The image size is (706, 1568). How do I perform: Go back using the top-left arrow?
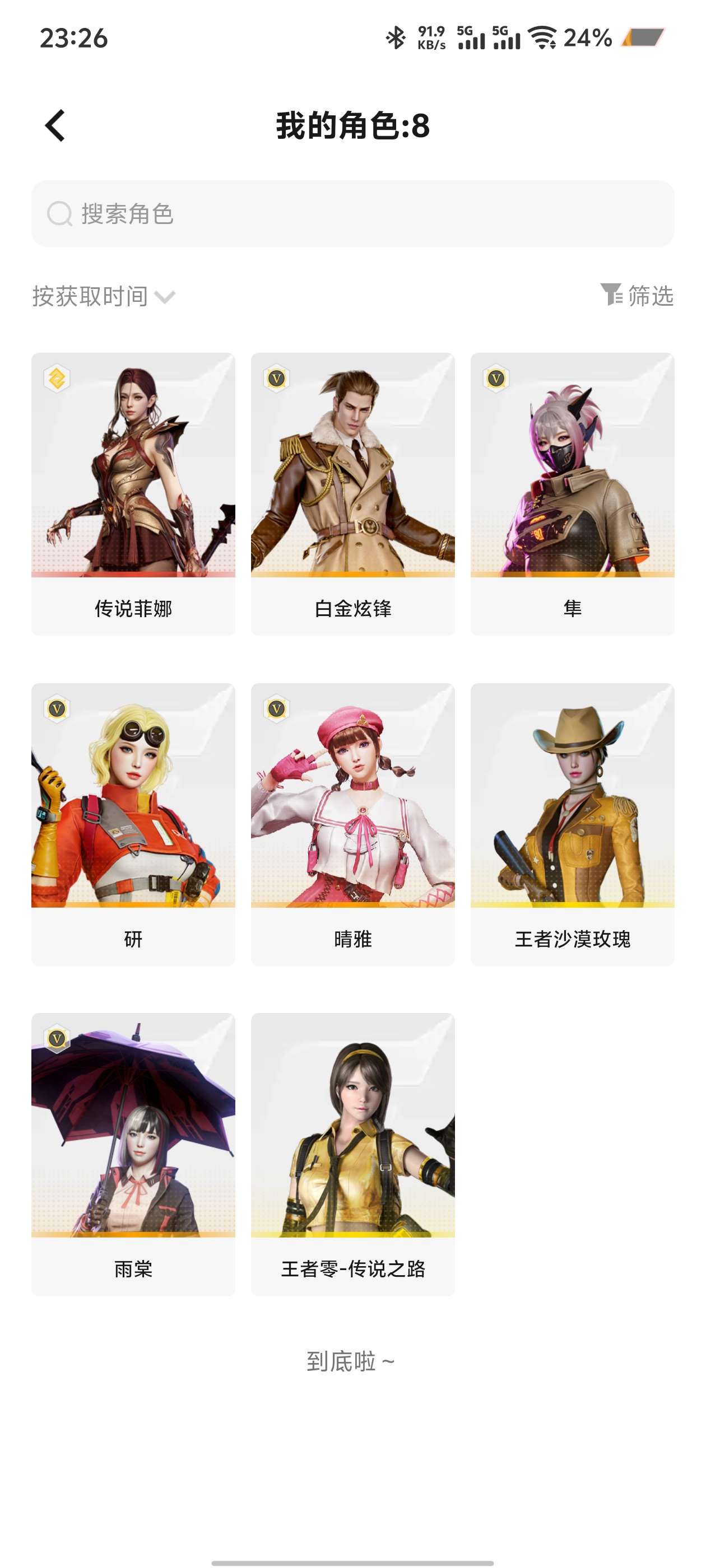[55, 126]
